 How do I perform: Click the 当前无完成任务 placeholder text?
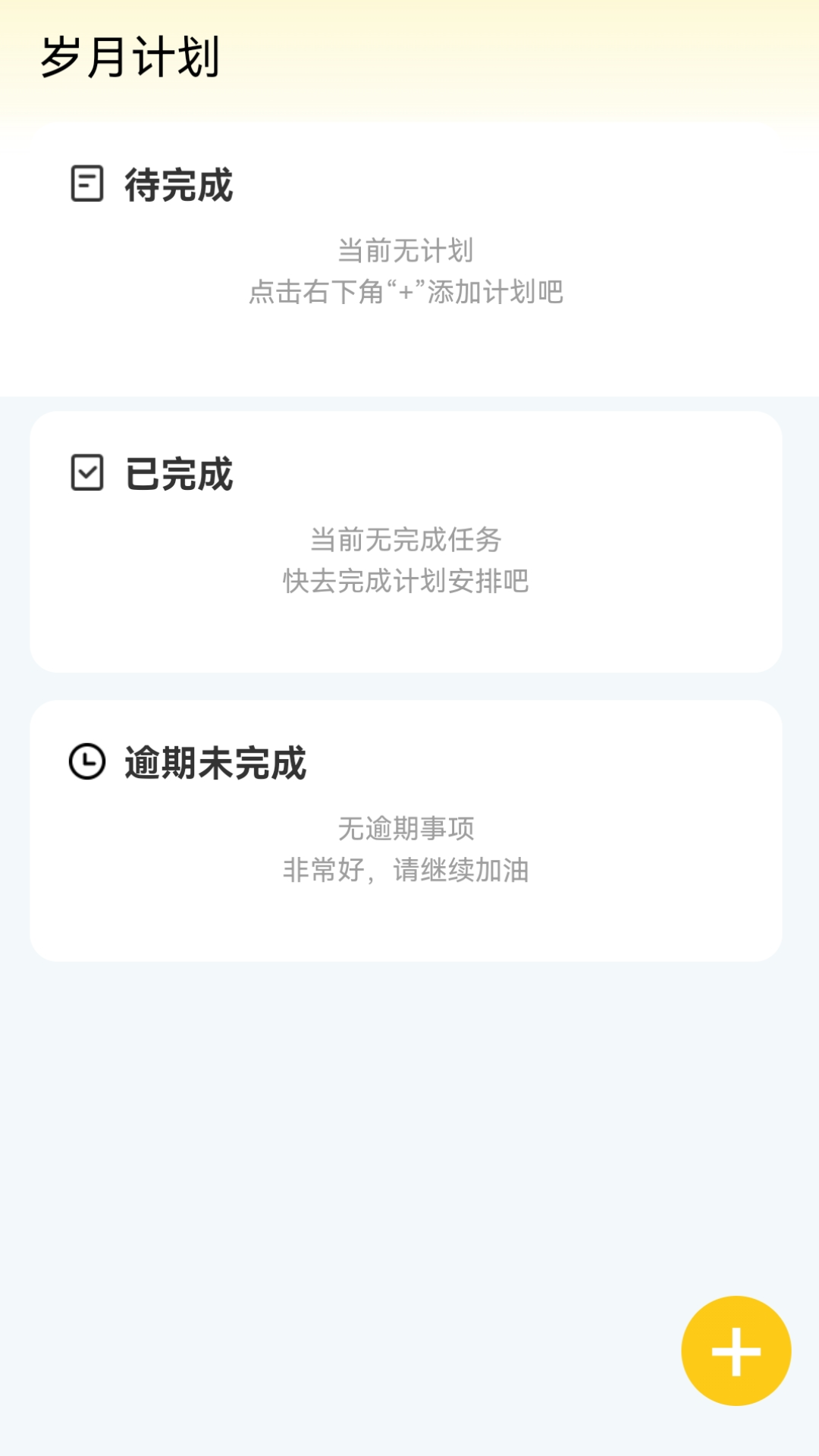point(409,540)
